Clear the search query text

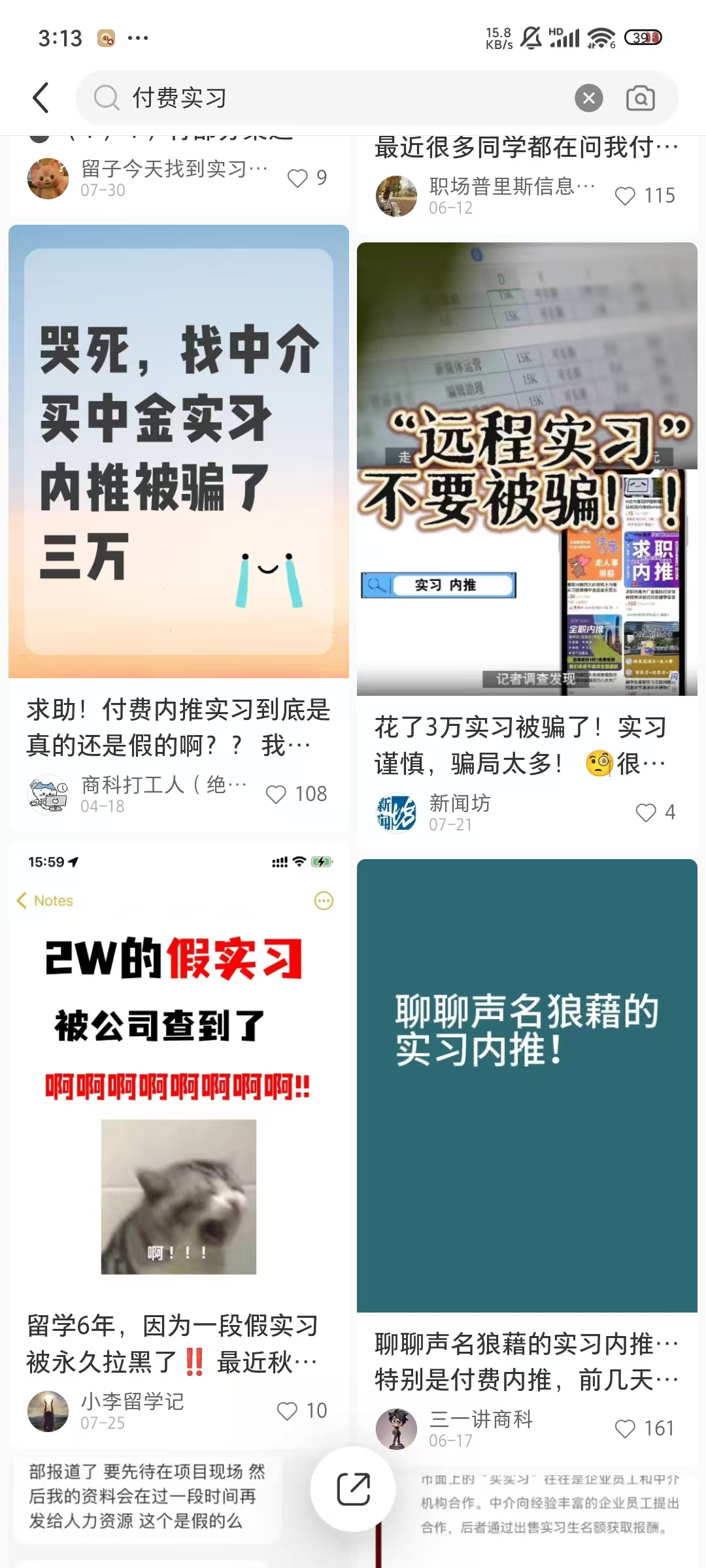point(588,98)
